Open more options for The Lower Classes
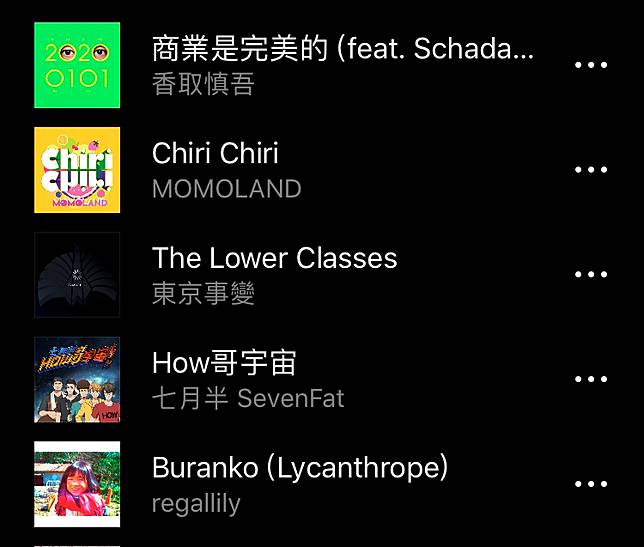This screenshot has height=547, width=644. (x=591, y=275)
